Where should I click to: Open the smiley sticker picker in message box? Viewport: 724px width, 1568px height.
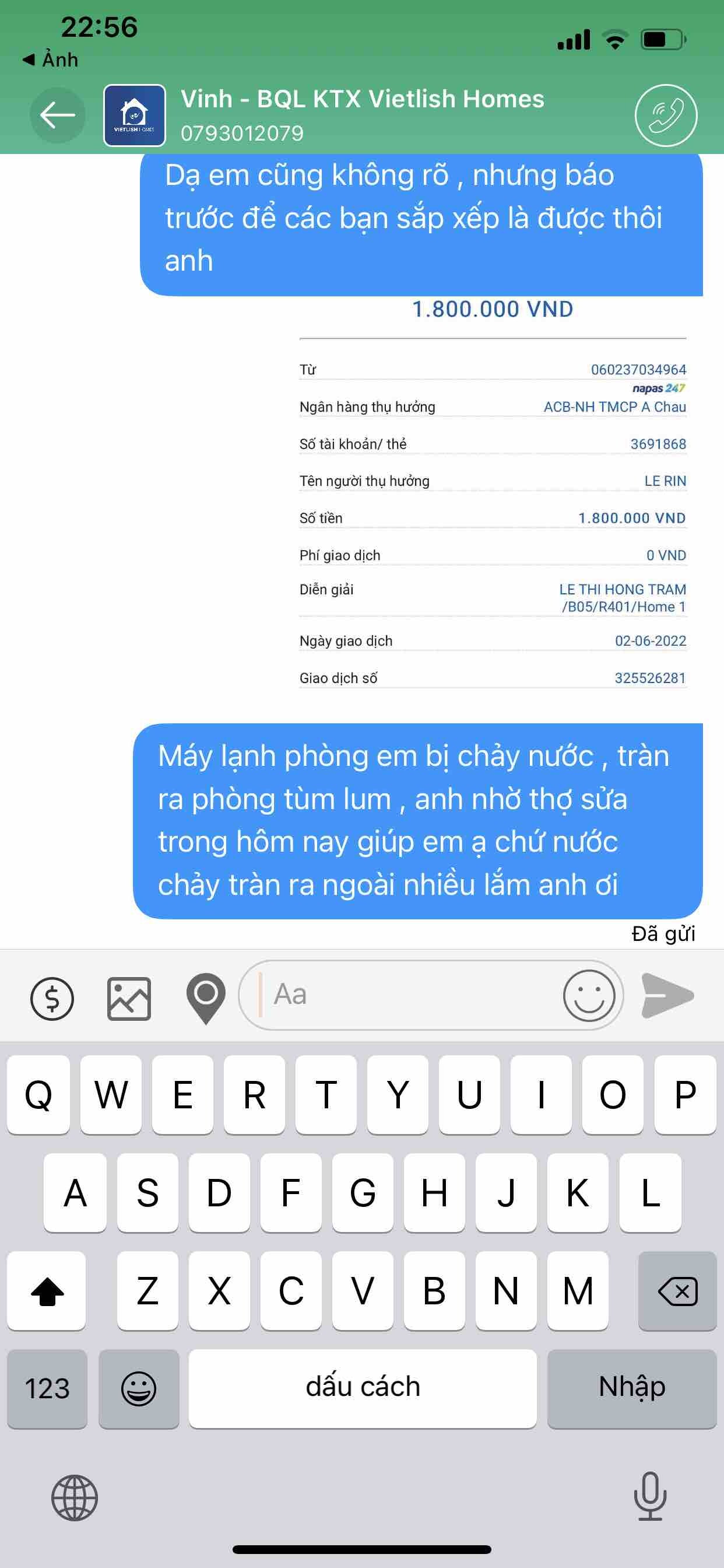coord(588,995)
